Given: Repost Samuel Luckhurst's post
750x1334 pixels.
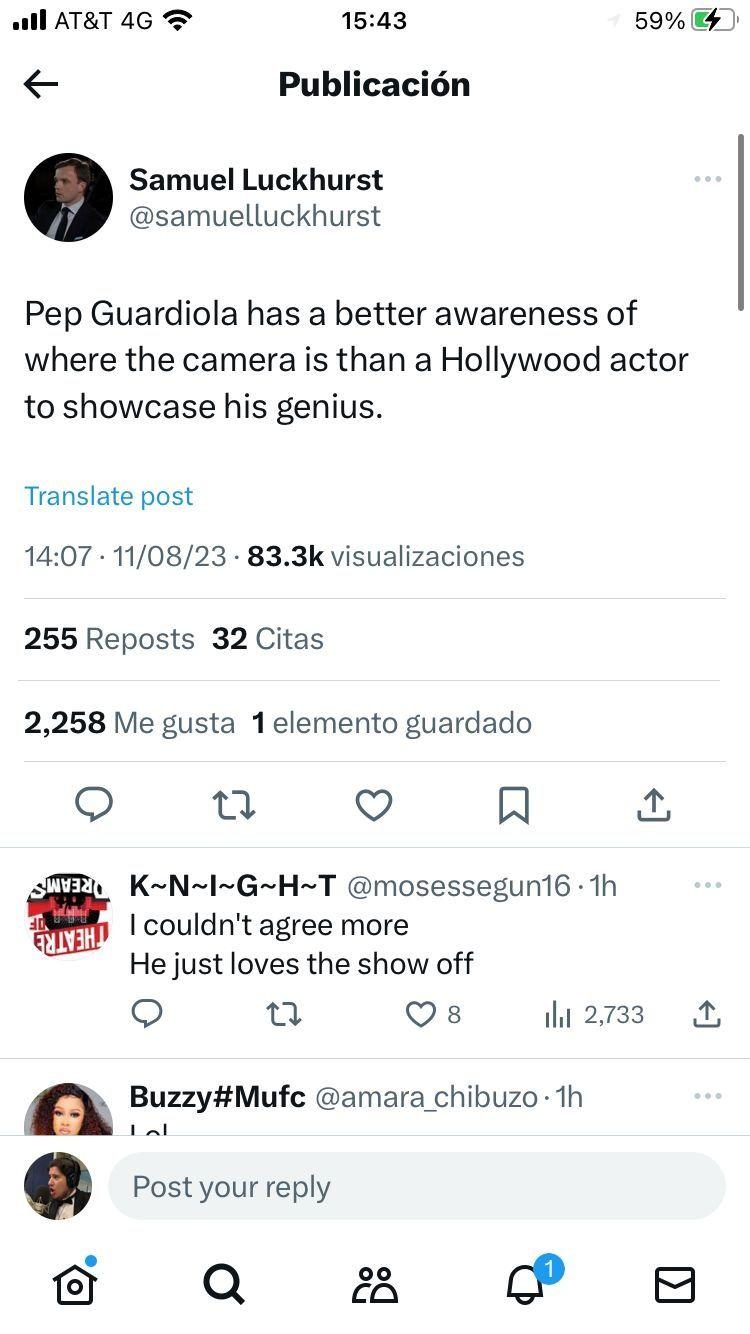Looking at the screenshot, I should coord(234,804).
